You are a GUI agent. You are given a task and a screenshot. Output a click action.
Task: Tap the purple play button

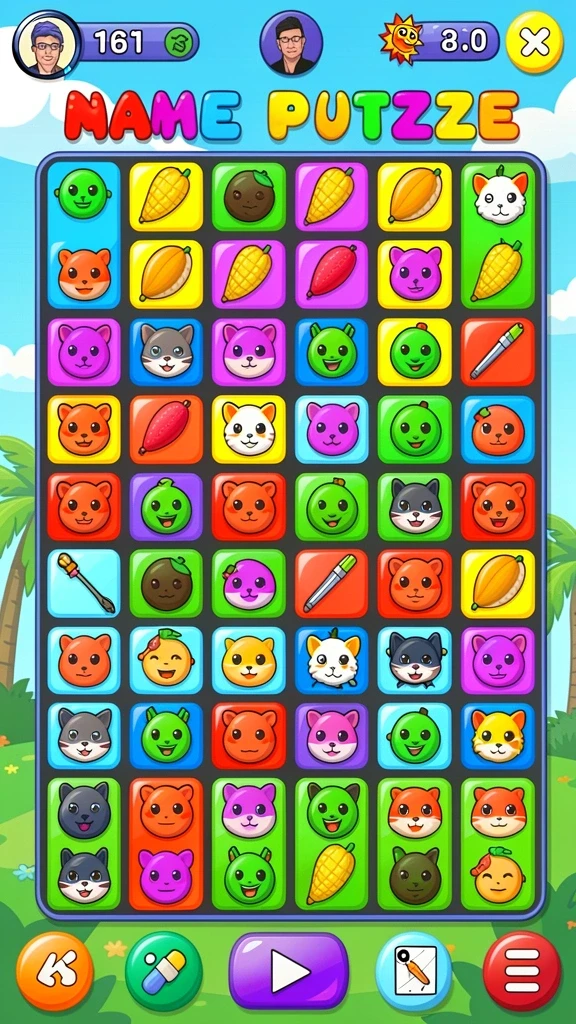pyautogui.click(x=289, y=971)
